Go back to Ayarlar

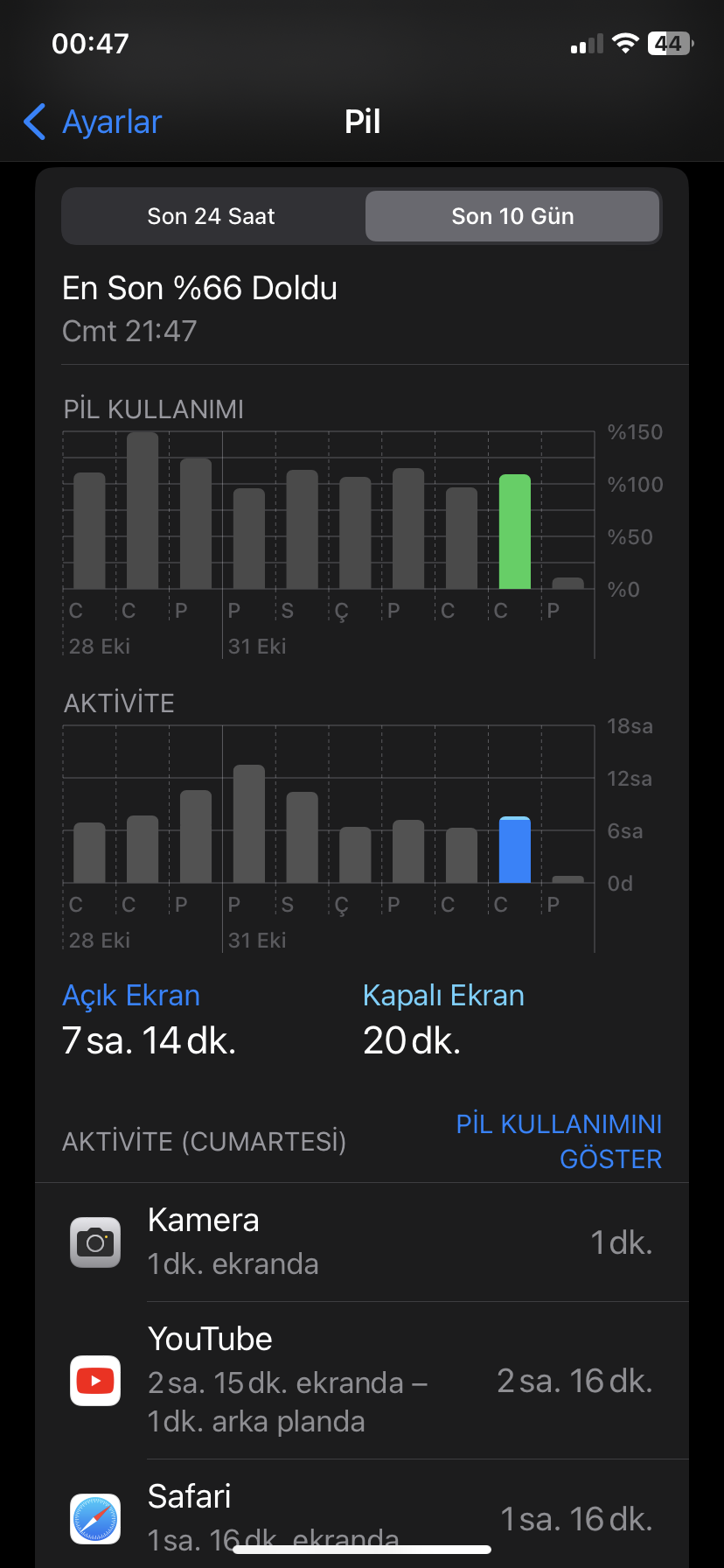[93, 122]
